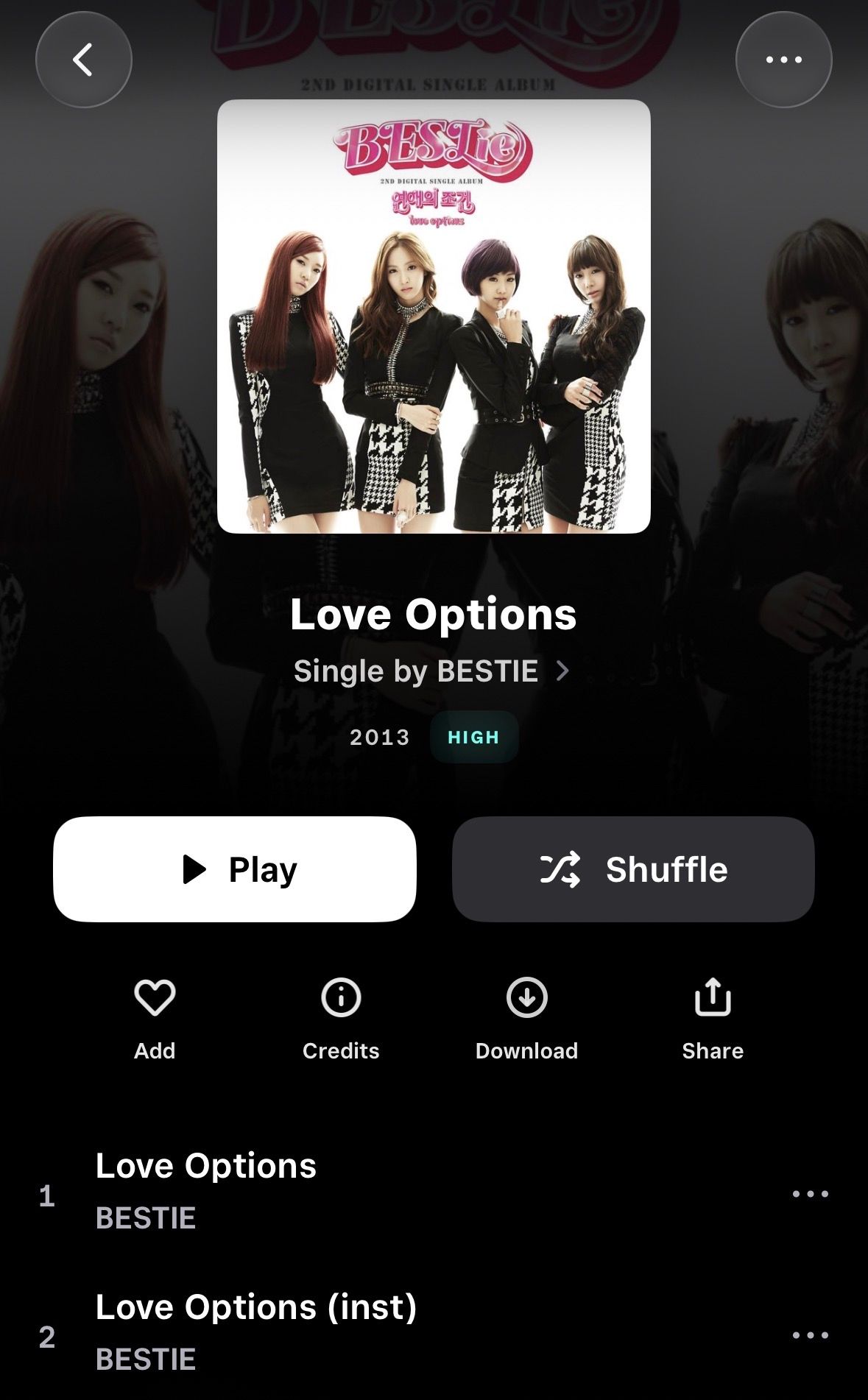
Task: Open more options for Love Options track
Action: pos(810,1194)
